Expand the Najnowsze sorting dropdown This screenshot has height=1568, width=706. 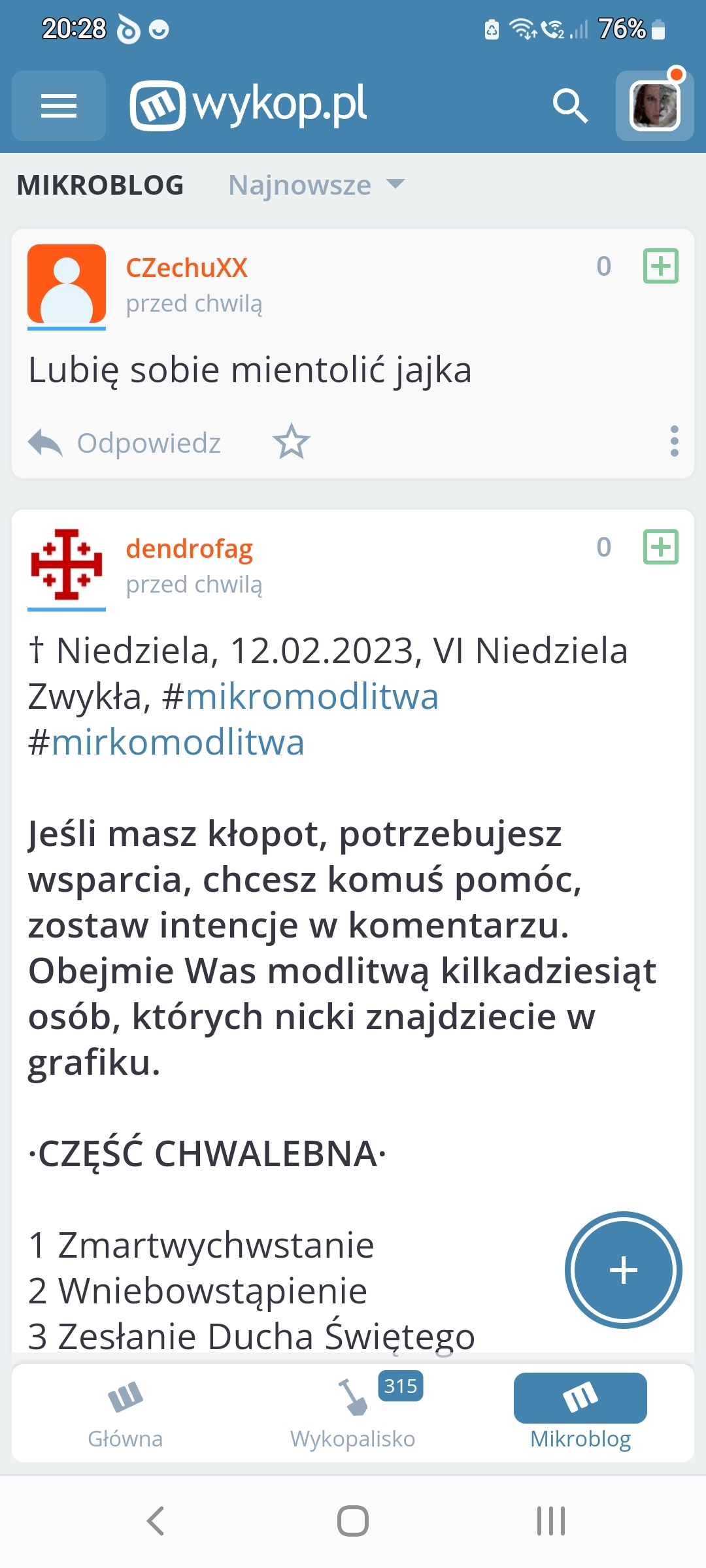[316, 185]
